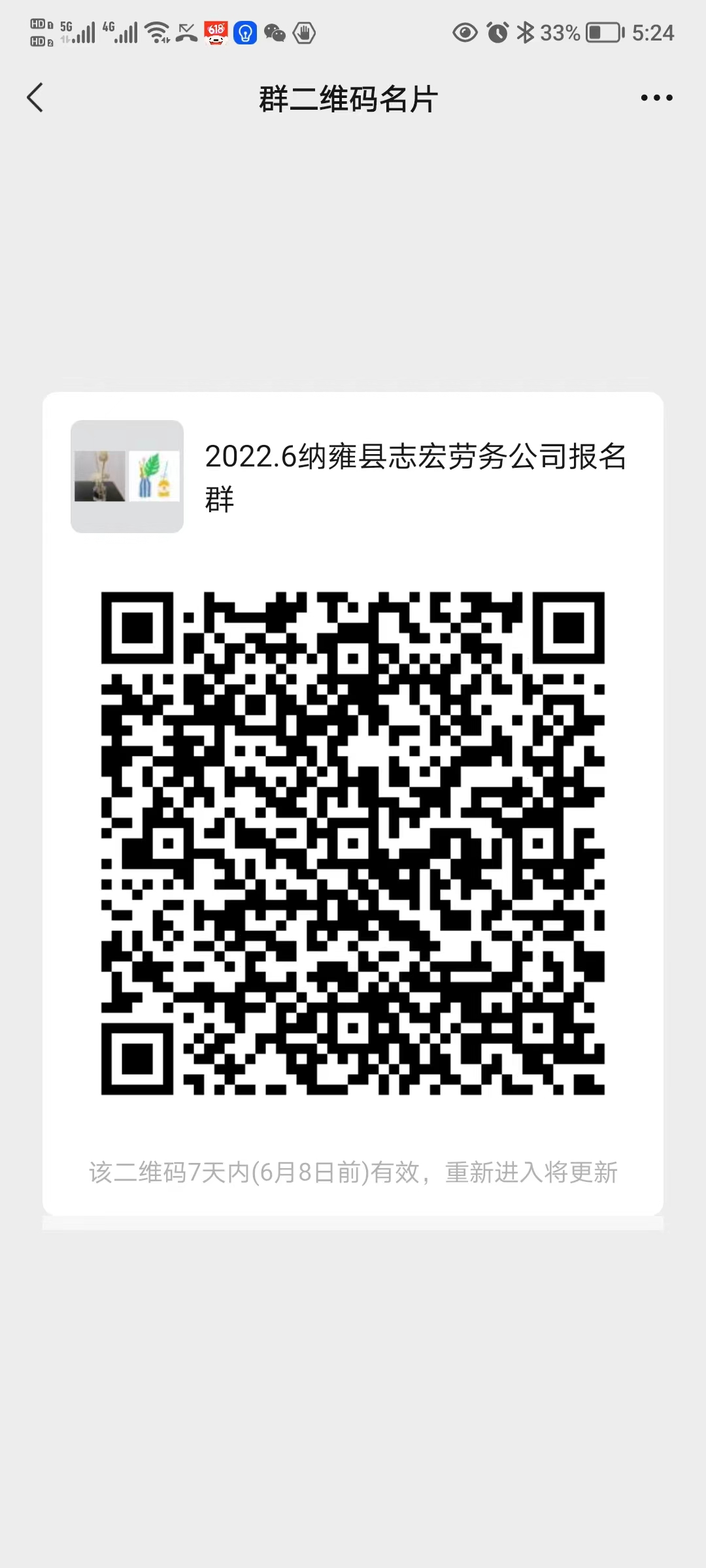The image size is (706, 1568).
Task: Tap the HD voice indicator for SIM 1
Action: pyautogui.click(x=37, y=24)
